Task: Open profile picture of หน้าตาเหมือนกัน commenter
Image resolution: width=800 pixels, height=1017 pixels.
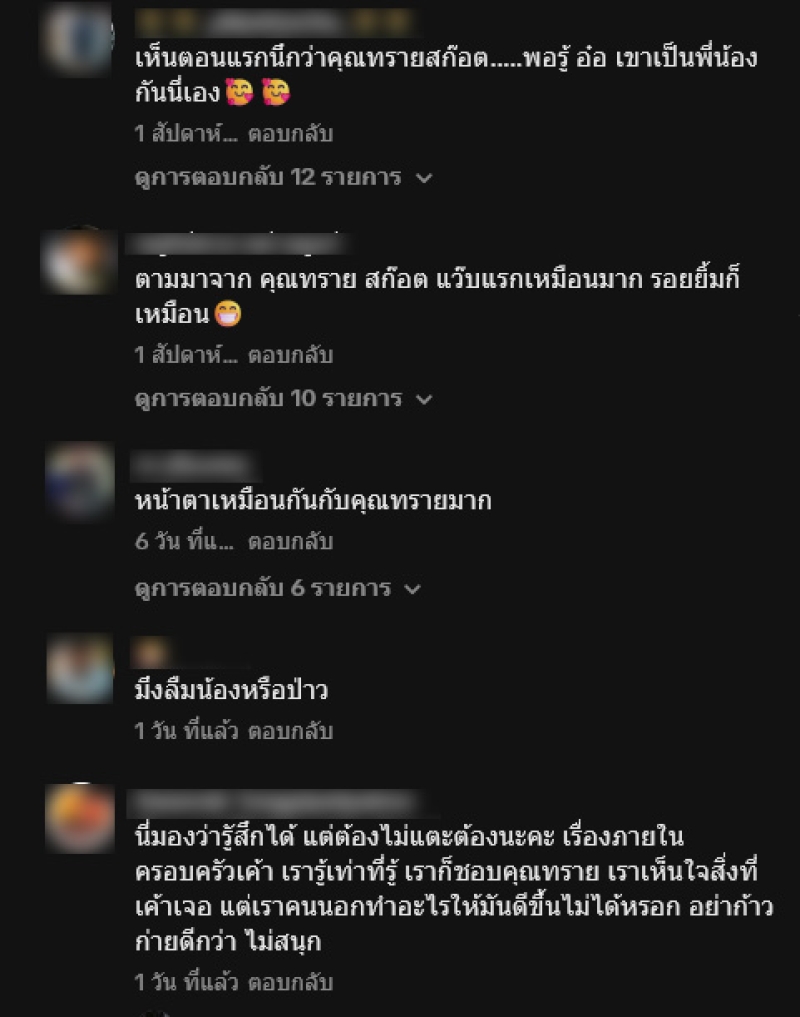Action: click(x=80, y=480)
